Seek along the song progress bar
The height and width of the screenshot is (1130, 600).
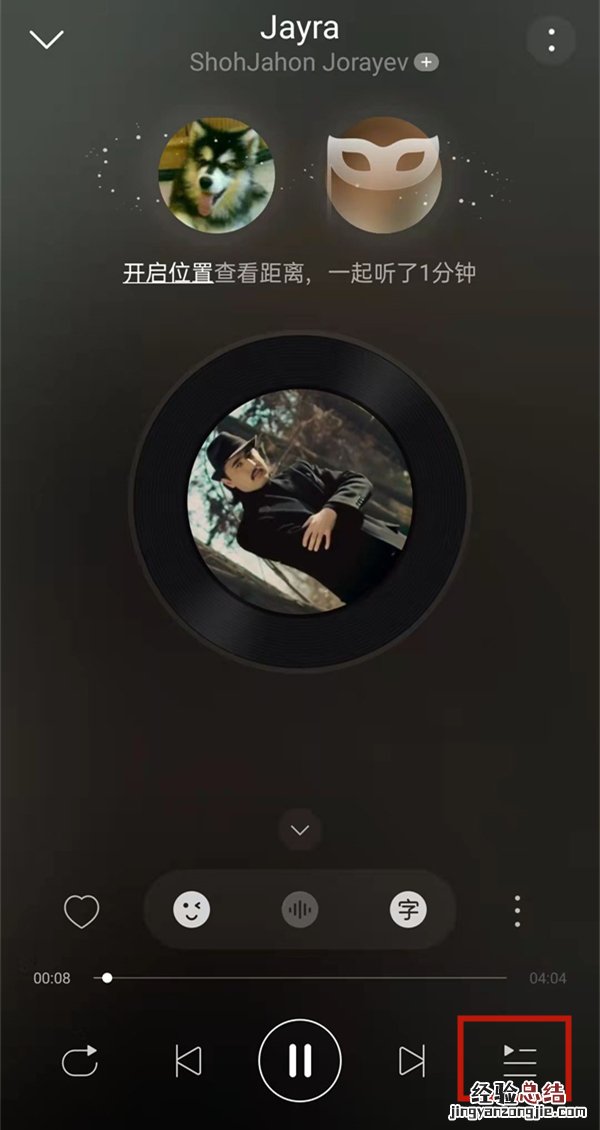(x=300, y=978)
